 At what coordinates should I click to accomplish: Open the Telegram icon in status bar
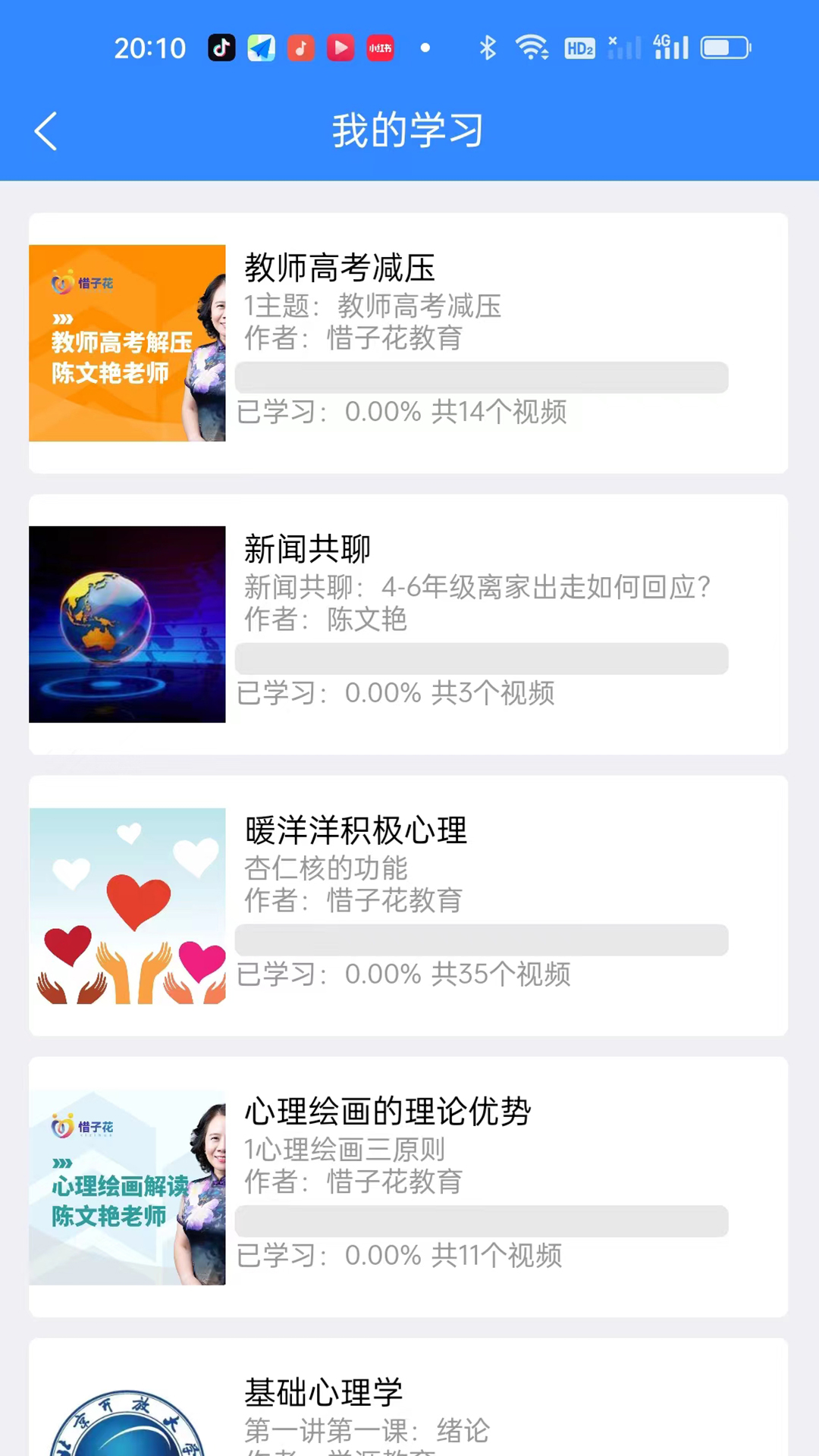pyautogui.click(x=262, y=47)
